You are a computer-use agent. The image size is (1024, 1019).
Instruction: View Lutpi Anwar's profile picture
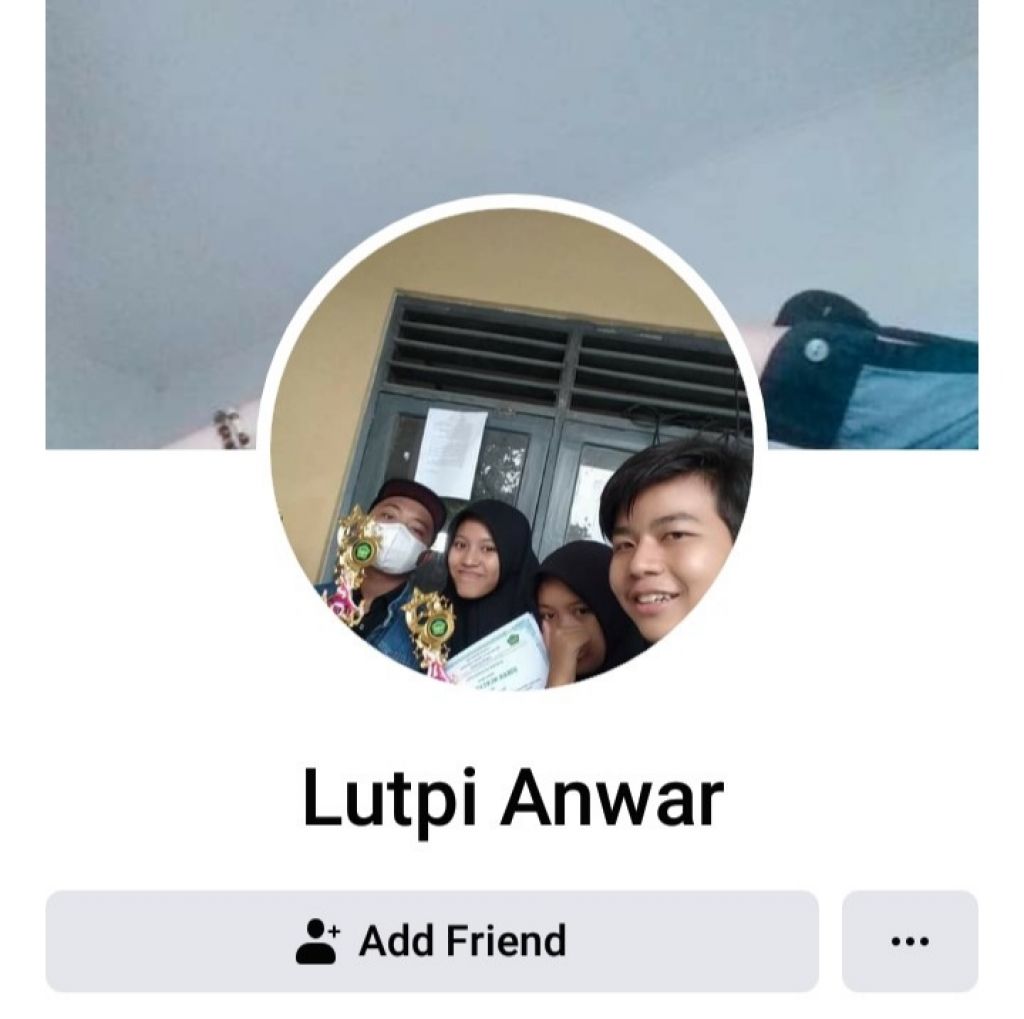coord(511,450)
